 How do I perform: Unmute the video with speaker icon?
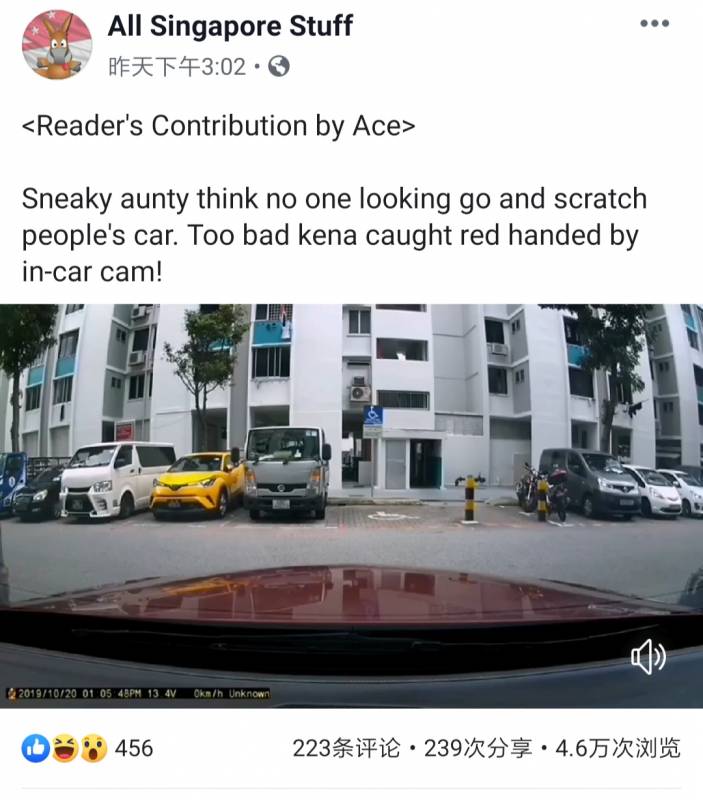[x=649, y=658]
